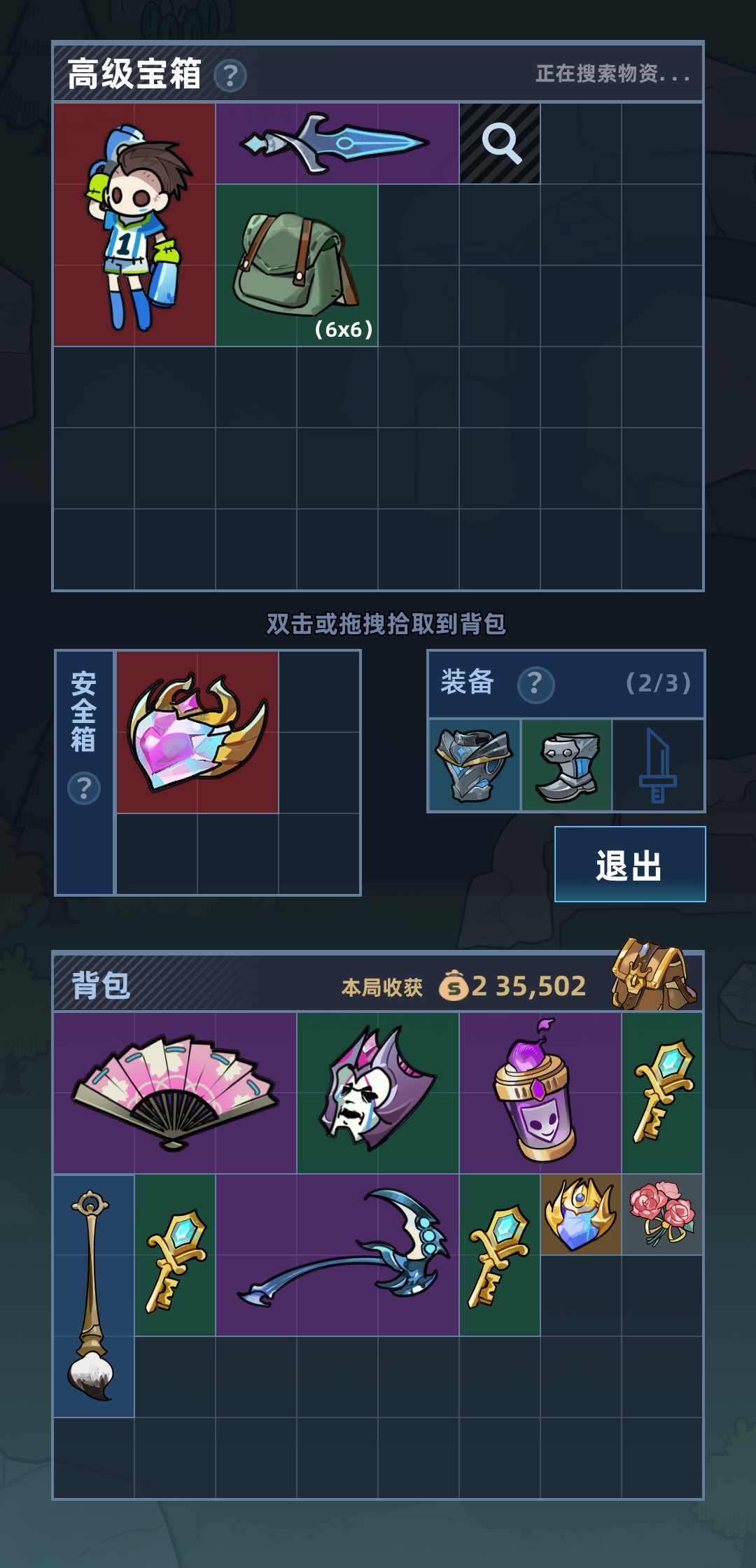Select the green 6x6 backpack item
Screen dimensions: 756x1568
297,266
